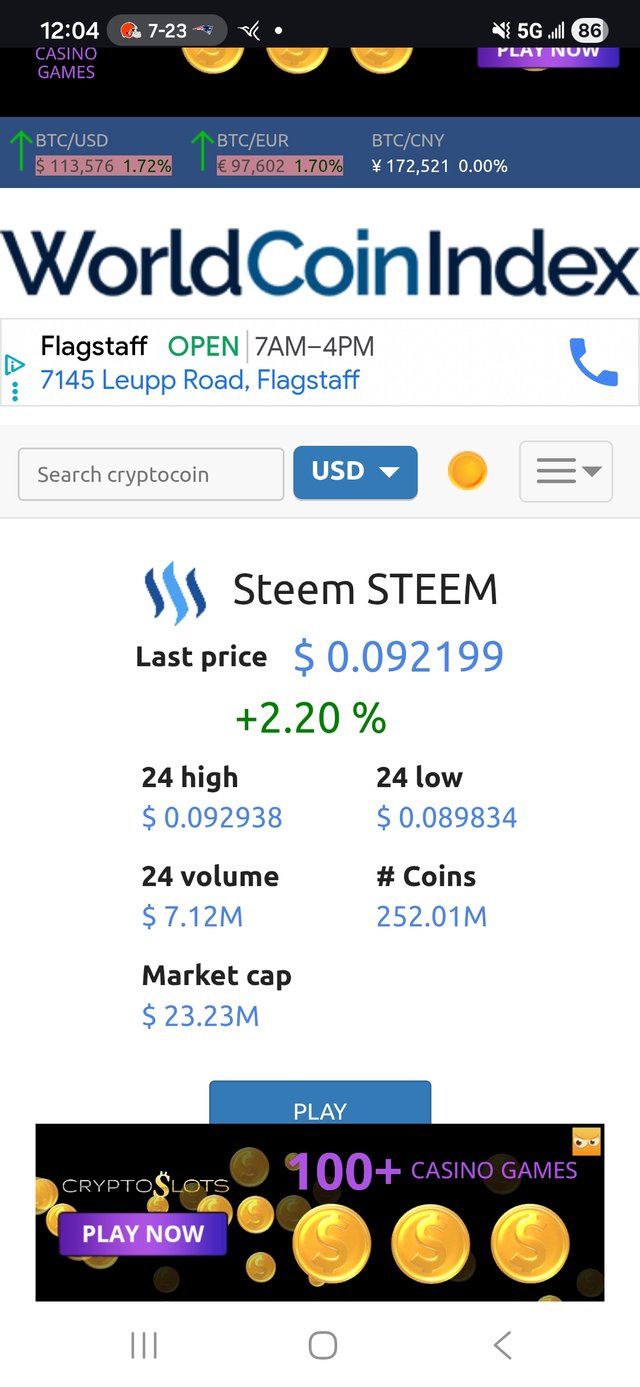640x1387 pixels.
Task: Open ad choices info icon
Action: coord(14,365)
